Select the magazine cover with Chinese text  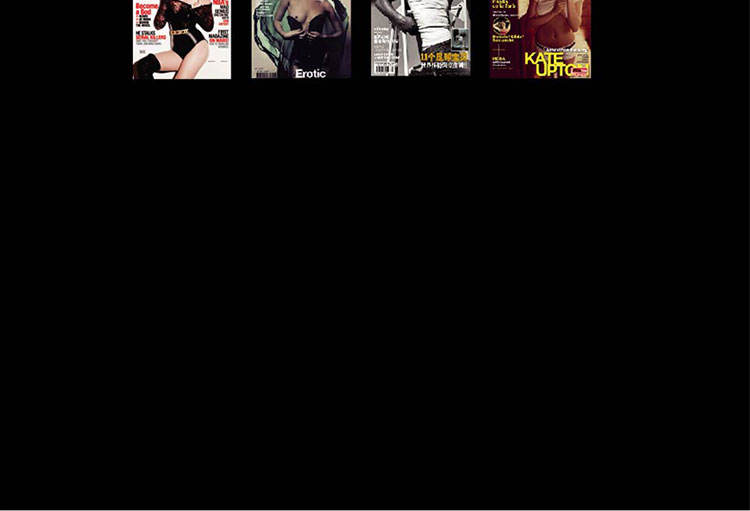click(x=420, y=39)
